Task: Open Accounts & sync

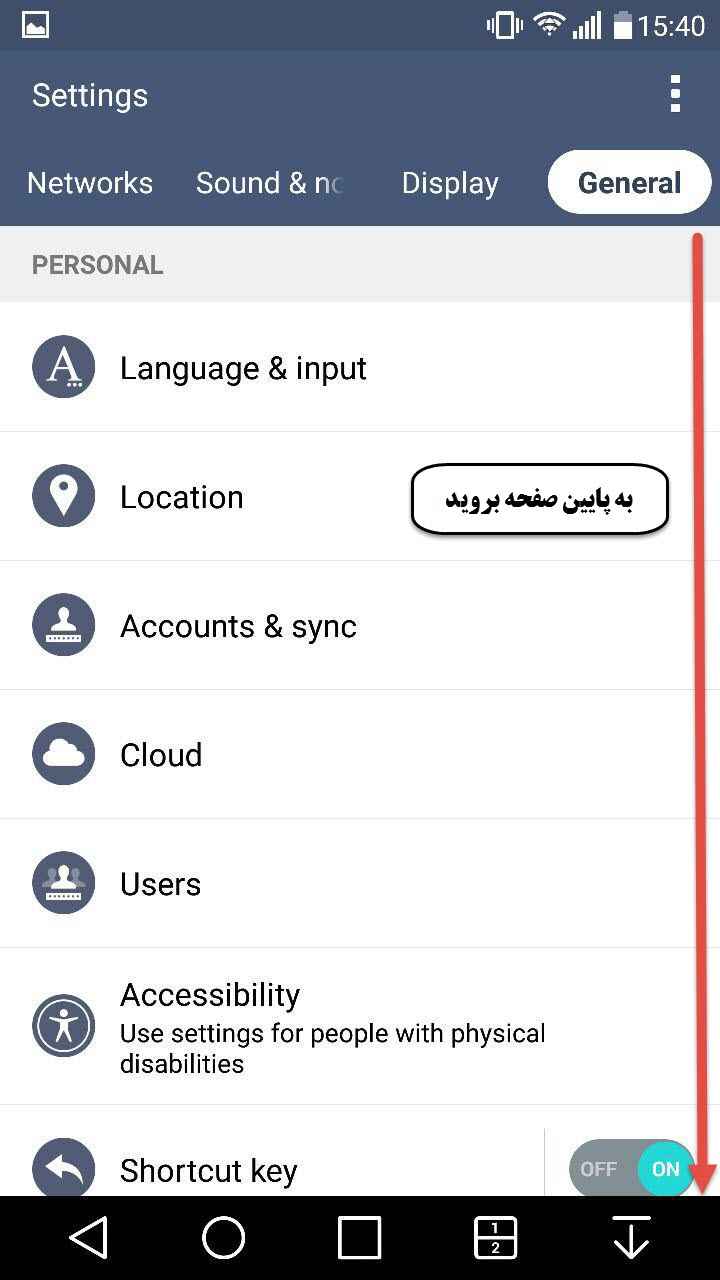Action: (238, 626)
